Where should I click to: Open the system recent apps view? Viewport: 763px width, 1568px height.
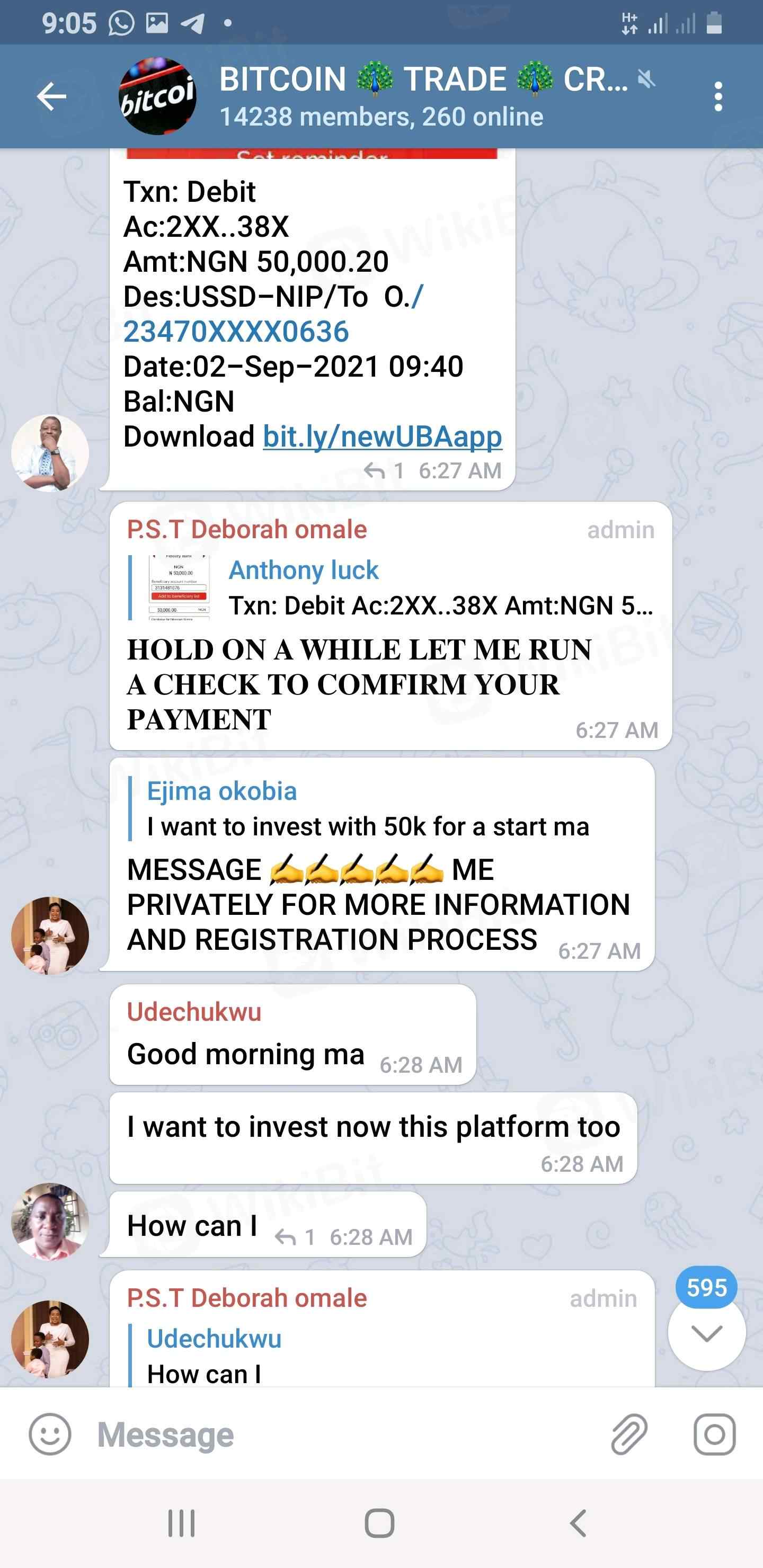point(181,1524)
